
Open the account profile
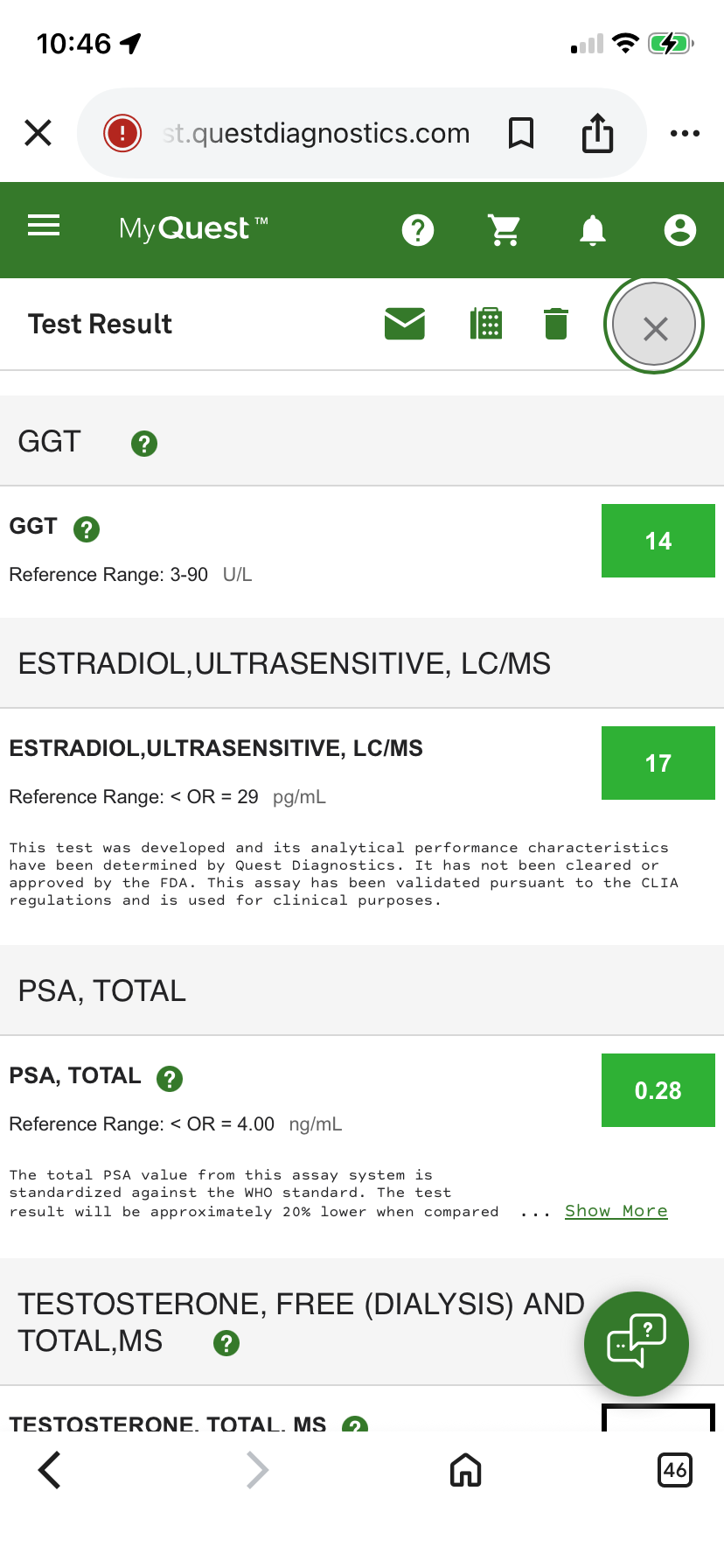pyautogui.click(x=679, y=230)
